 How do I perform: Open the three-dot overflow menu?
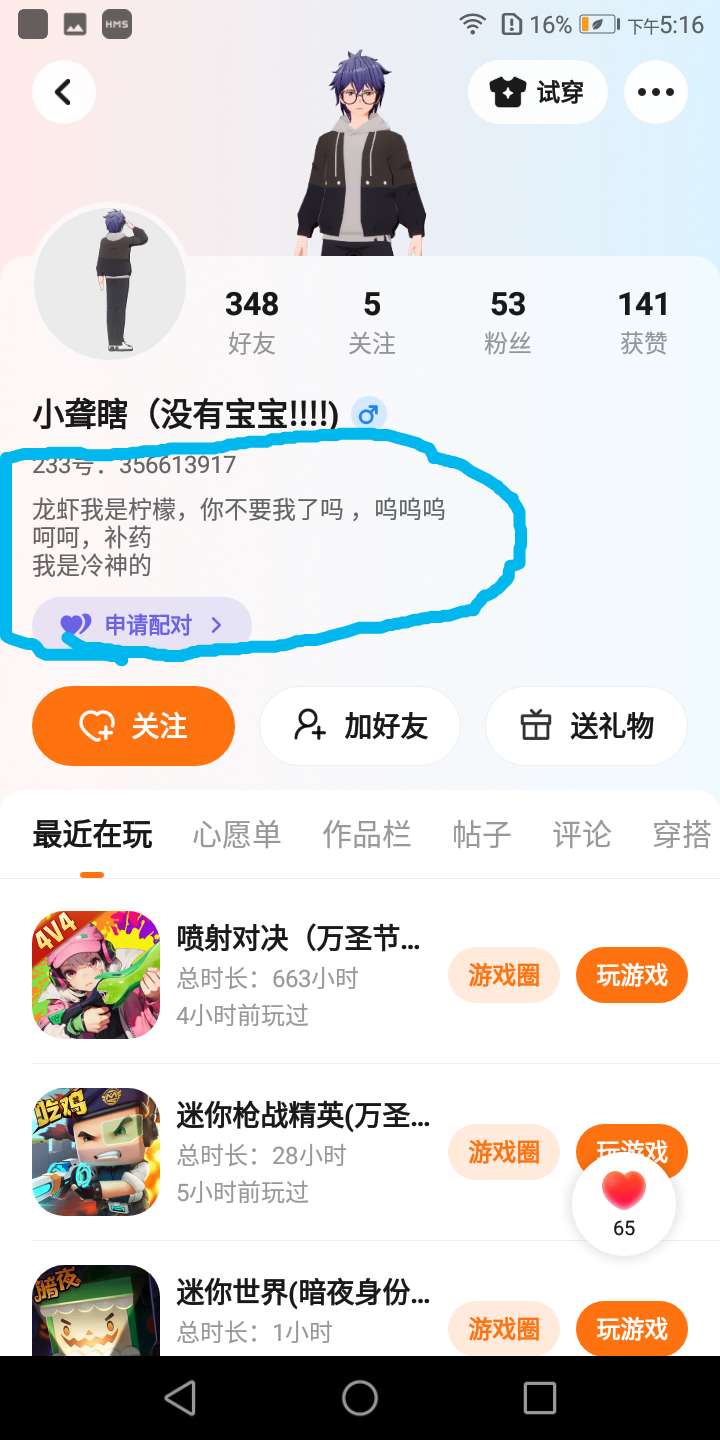pos(656,93)
